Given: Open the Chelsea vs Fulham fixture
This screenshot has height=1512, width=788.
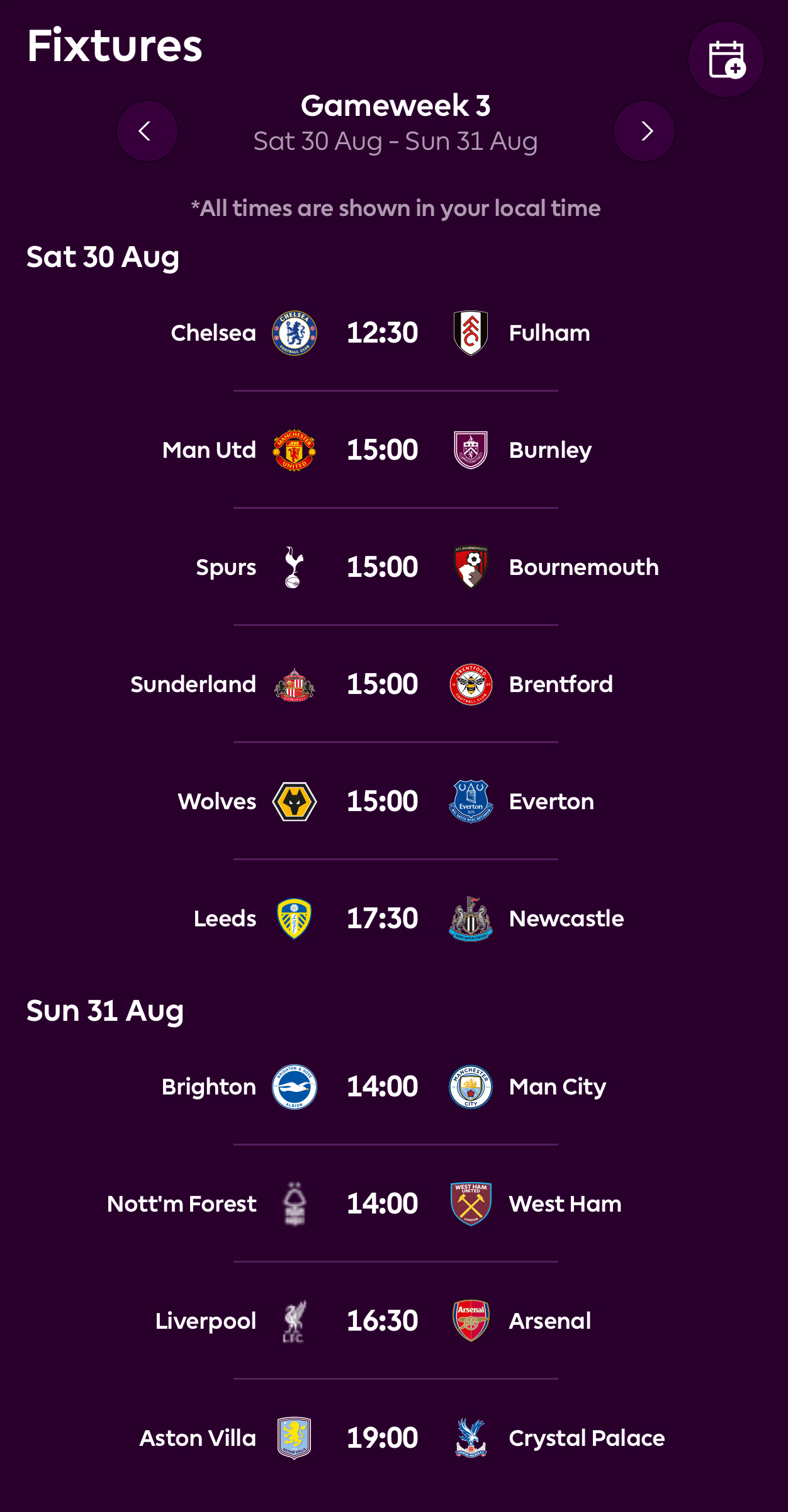Looking at the screenshot, I should [383, 333].
